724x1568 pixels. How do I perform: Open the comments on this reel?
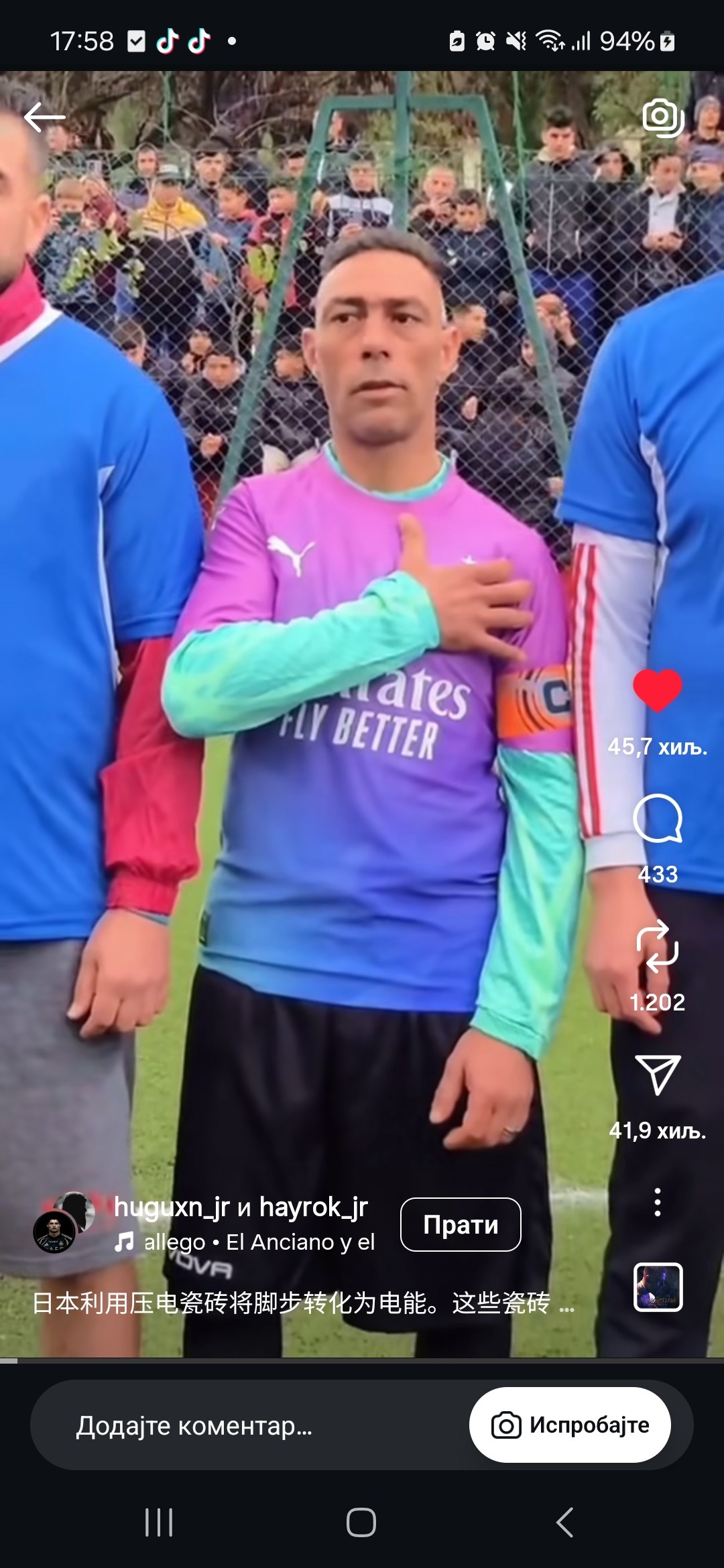click(x=657, y=819)
